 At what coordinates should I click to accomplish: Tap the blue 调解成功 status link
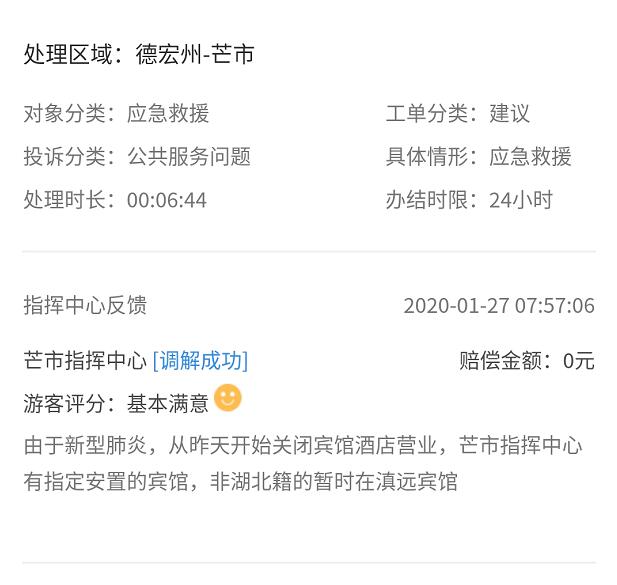click(200, 361)
